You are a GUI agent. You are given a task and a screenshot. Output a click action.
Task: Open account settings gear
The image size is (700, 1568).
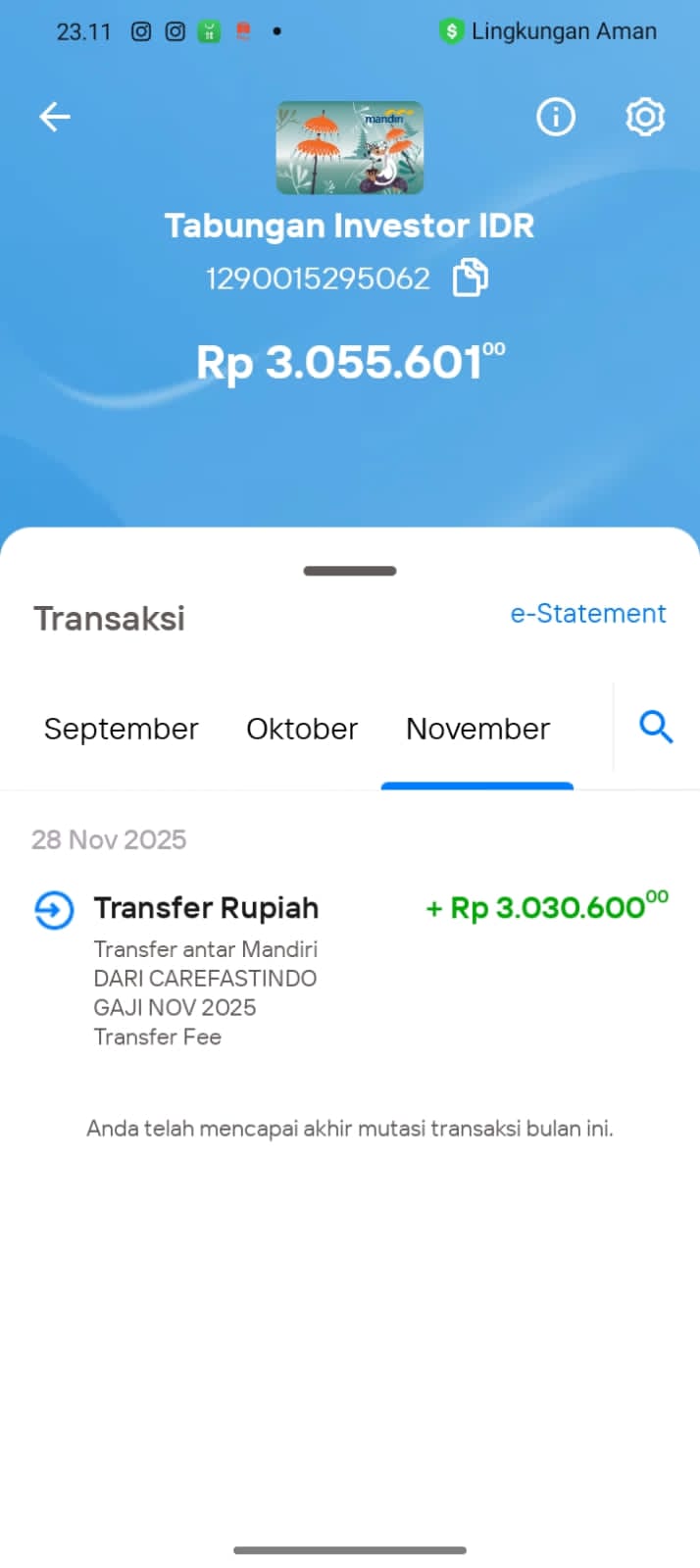point(645,118)
